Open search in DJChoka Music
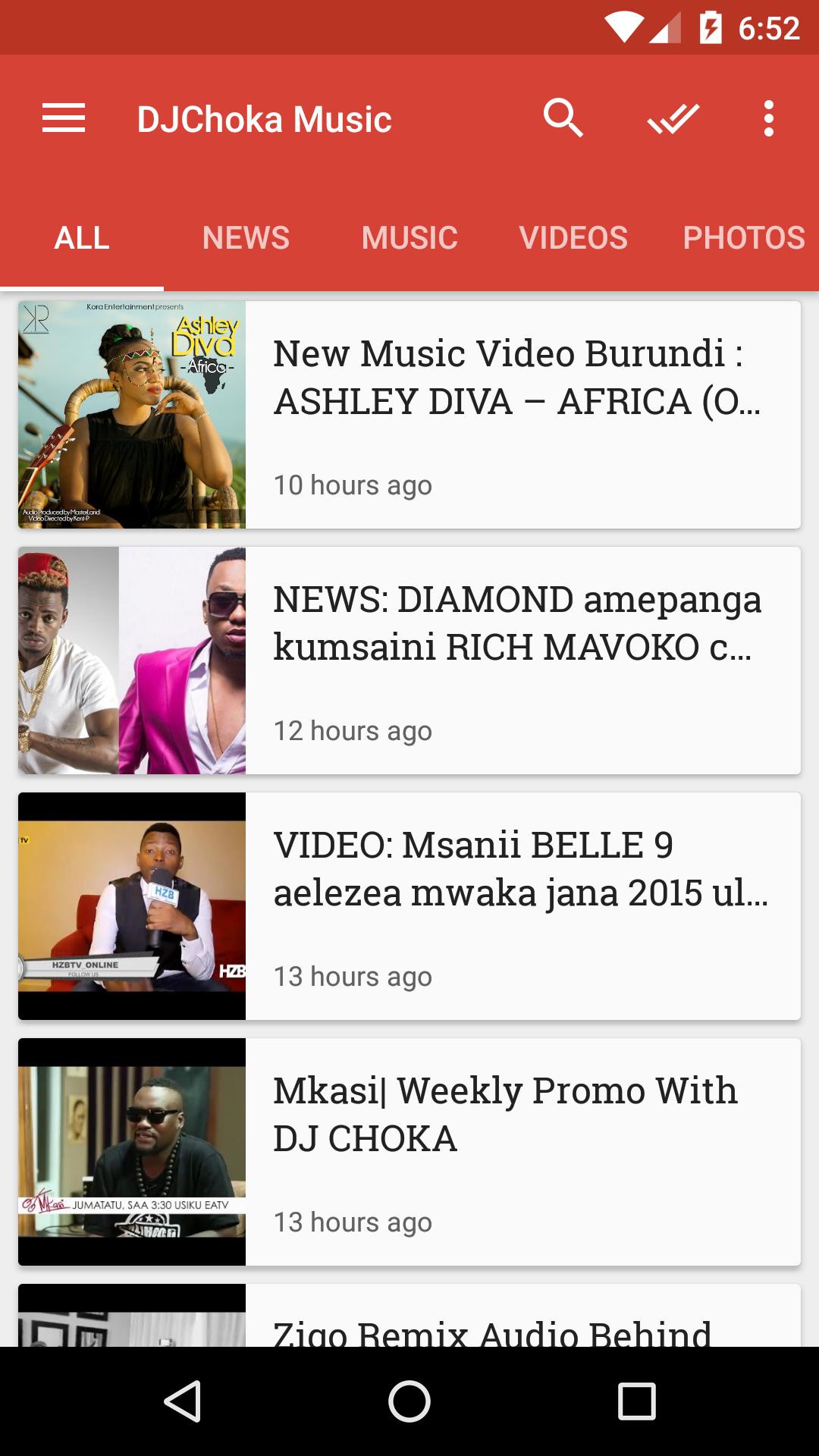This screenshot has width=819, height=1456. pos(563,118)
